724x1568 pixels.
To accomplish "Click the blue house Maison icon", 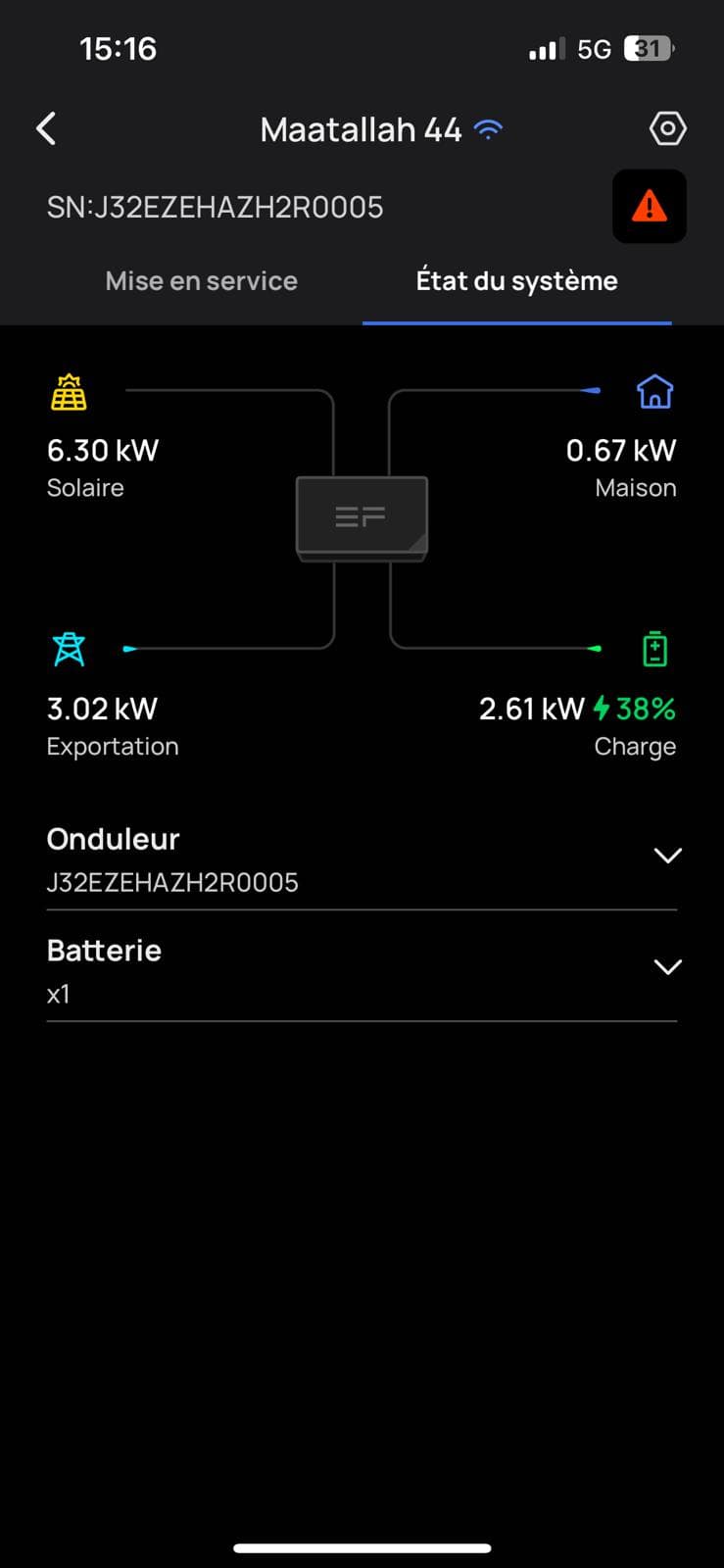I will point(654,390).
